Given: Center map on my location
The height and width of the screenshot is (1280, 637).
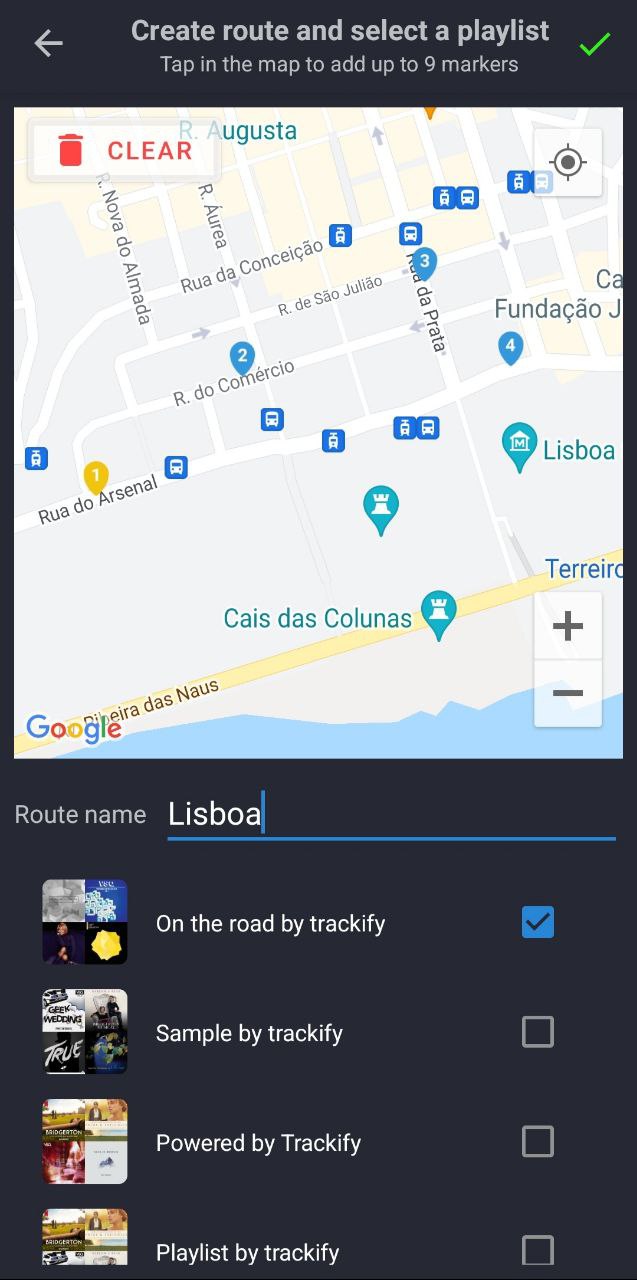Looking at the screenshot, I should click(567, 162).
